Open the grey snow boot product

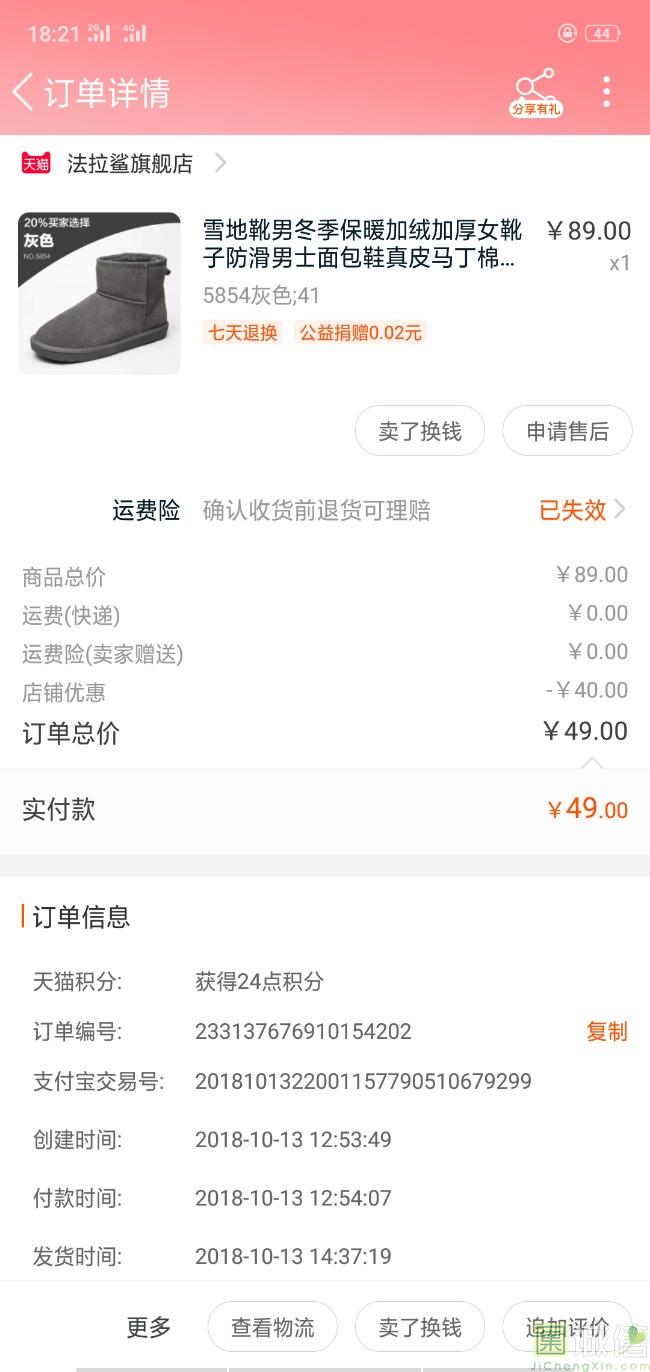99,293
